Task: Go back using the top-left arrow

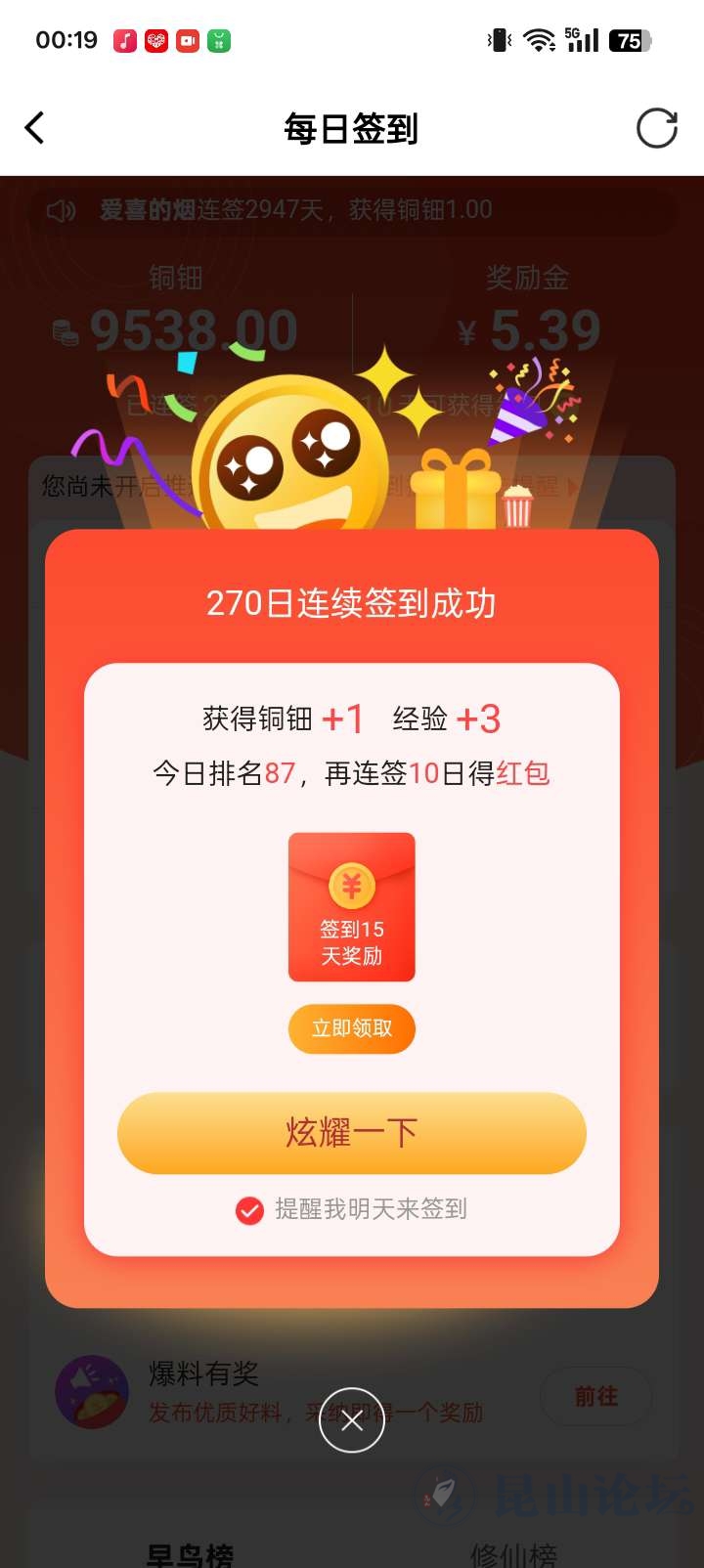Action: click(35, 128)
